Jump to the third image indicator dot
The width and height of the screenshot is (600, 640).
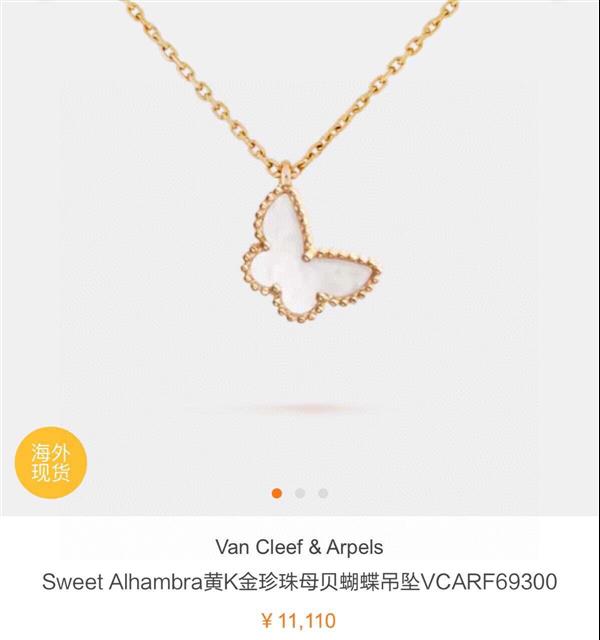pyautogui.click(x=323, y=493)
